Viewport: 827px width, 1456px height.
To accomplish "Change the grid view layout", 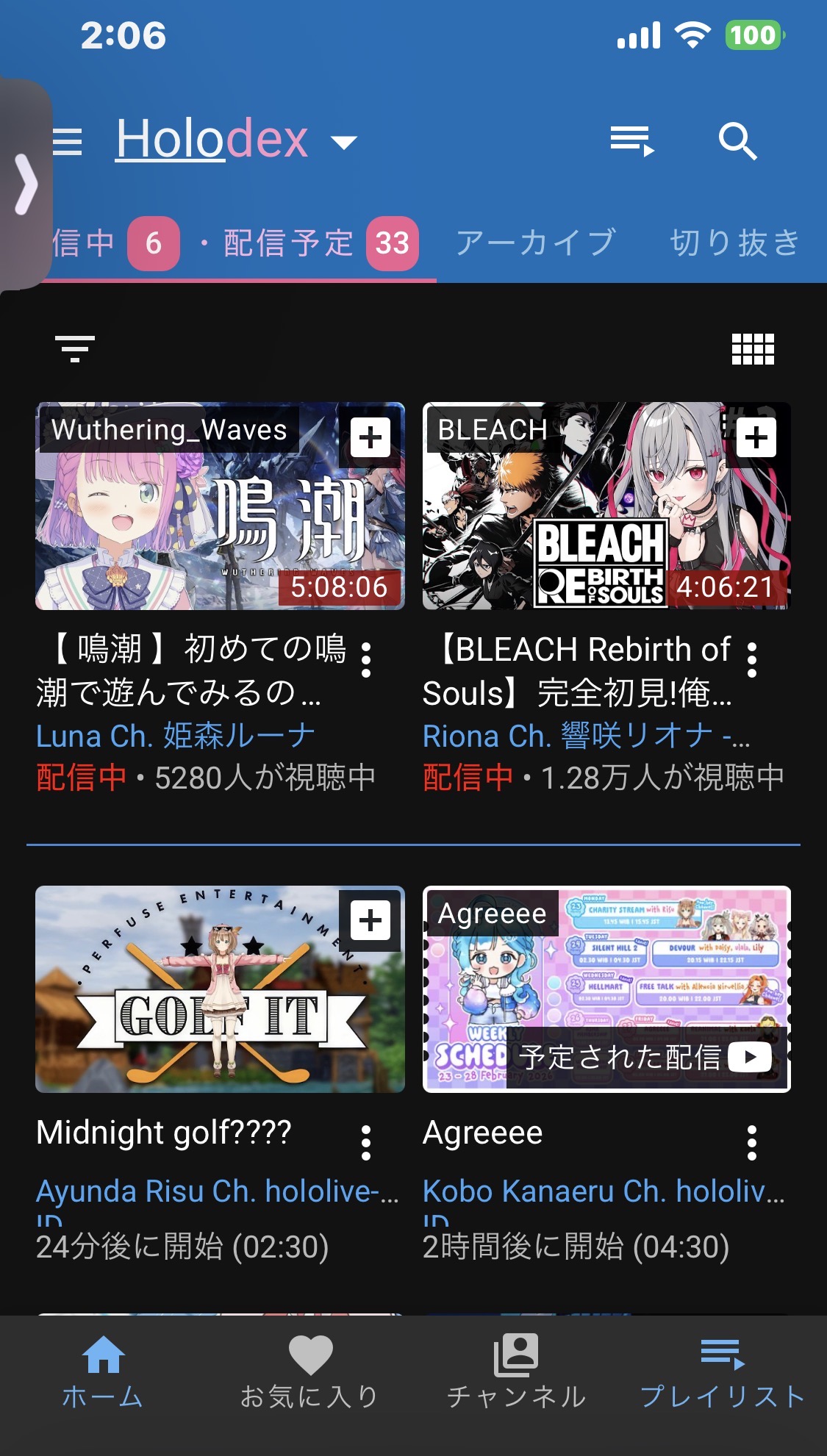I will tap(753, 349).
